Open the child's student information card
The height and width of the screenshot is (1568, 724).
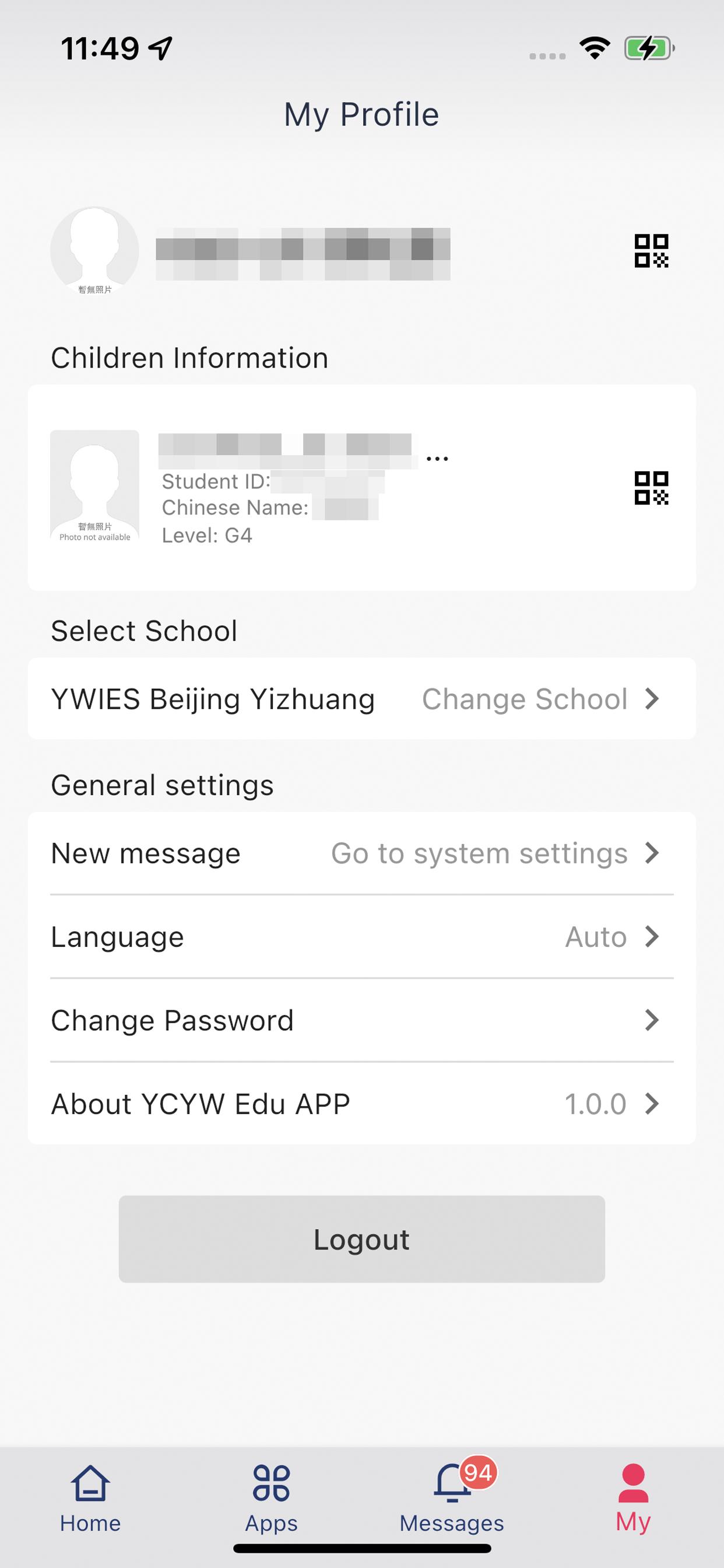tap(362, 488)
